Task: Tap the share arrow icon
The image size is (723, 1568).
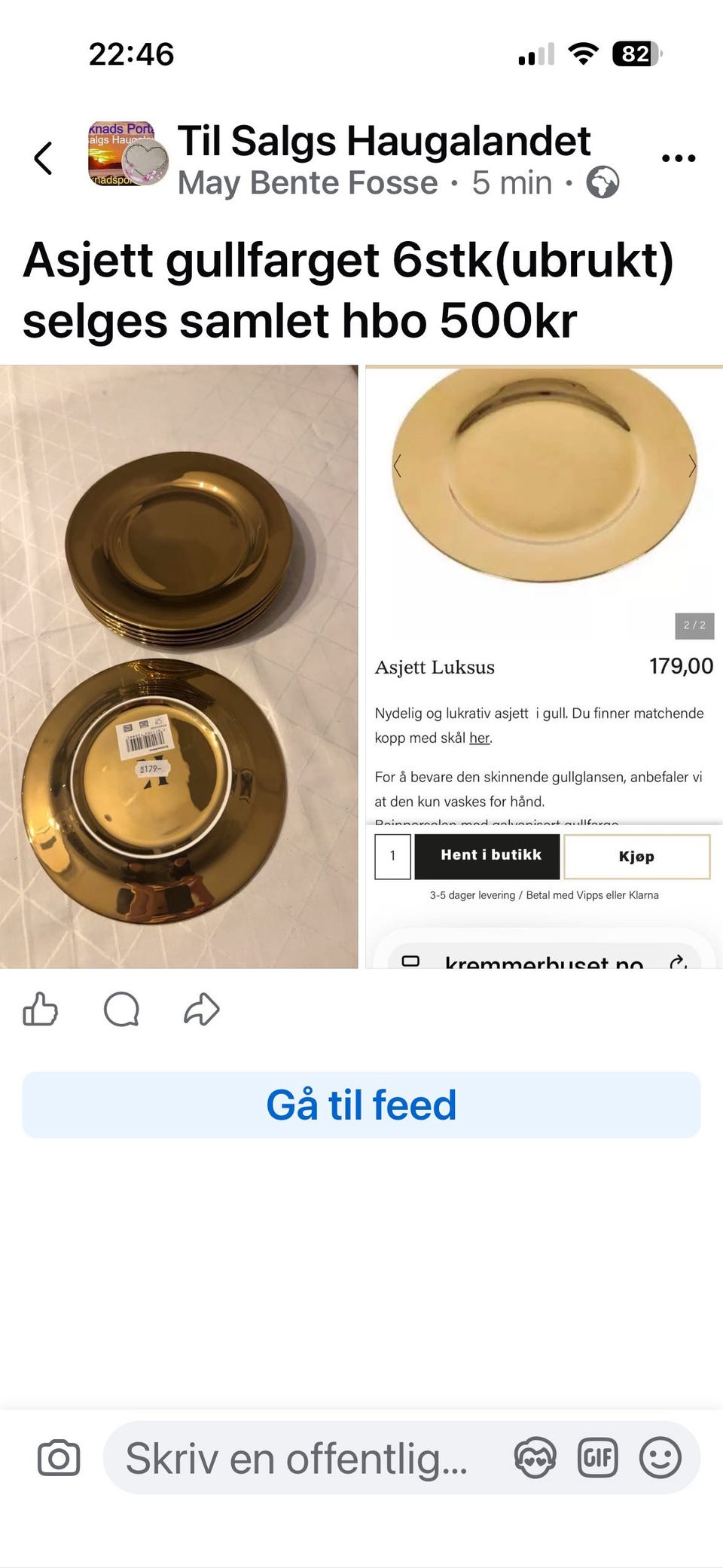Action: coord(200,1010)
